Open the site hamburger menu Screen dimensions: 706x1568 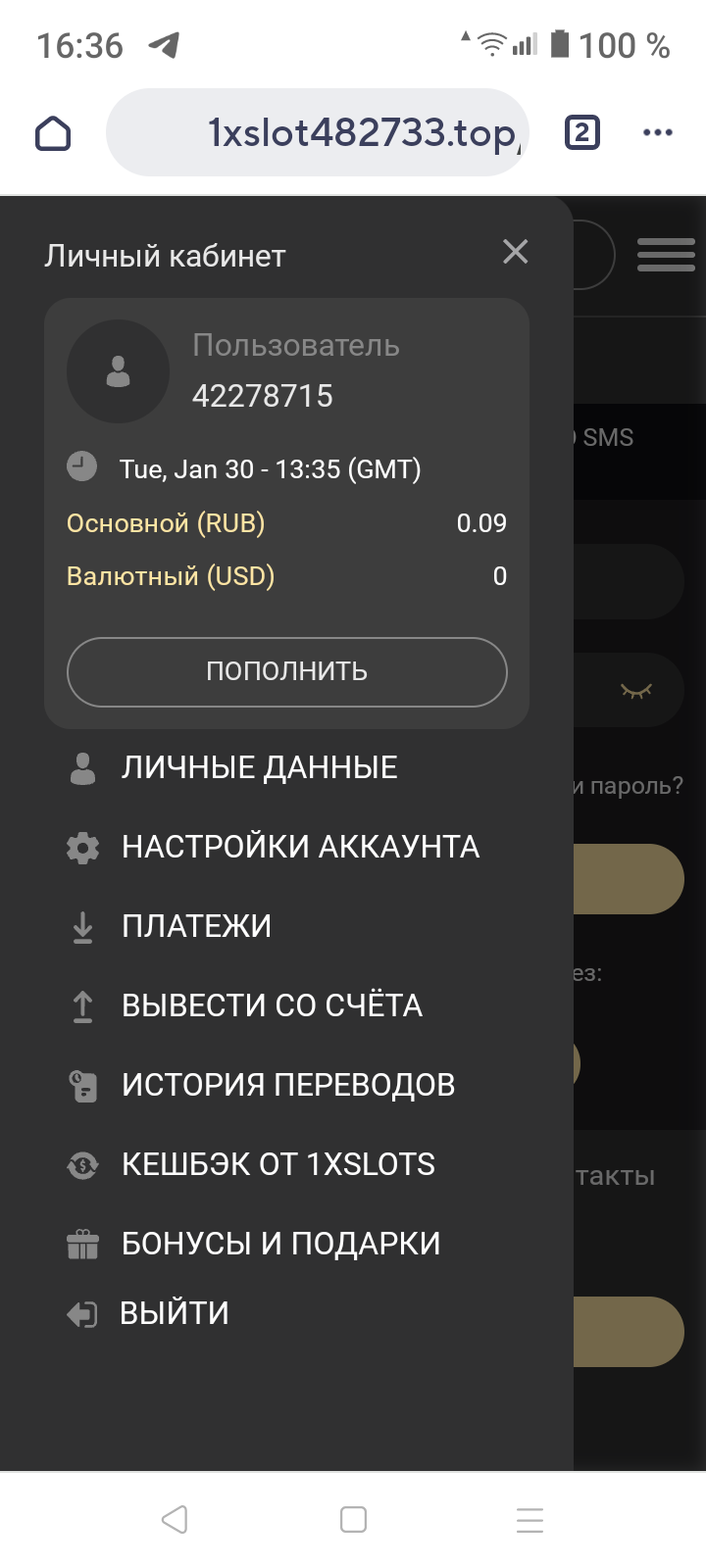click(666, 255)
